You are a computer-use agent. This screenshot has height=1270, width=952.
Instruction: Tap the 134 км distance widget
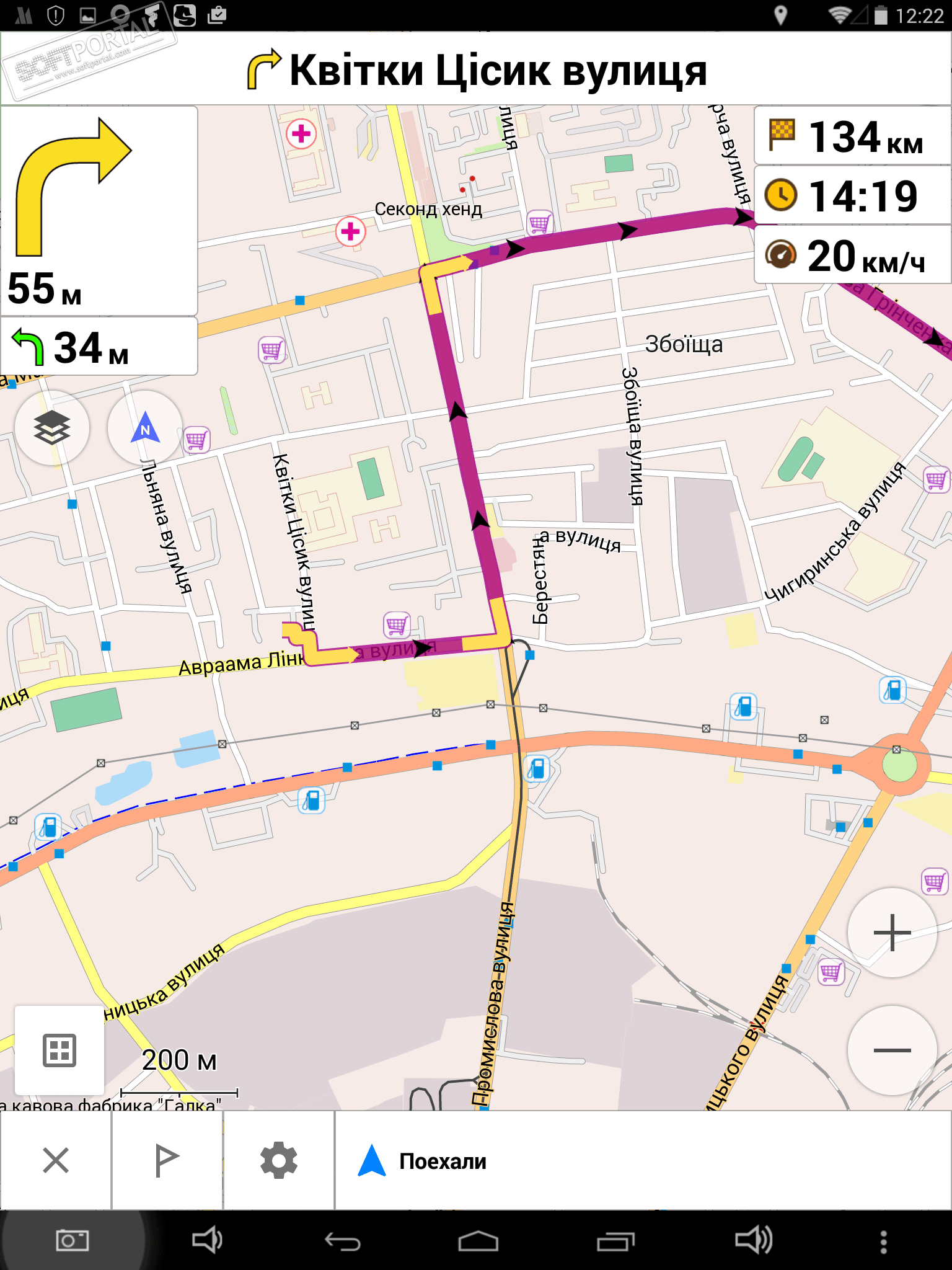coord(852,136)
